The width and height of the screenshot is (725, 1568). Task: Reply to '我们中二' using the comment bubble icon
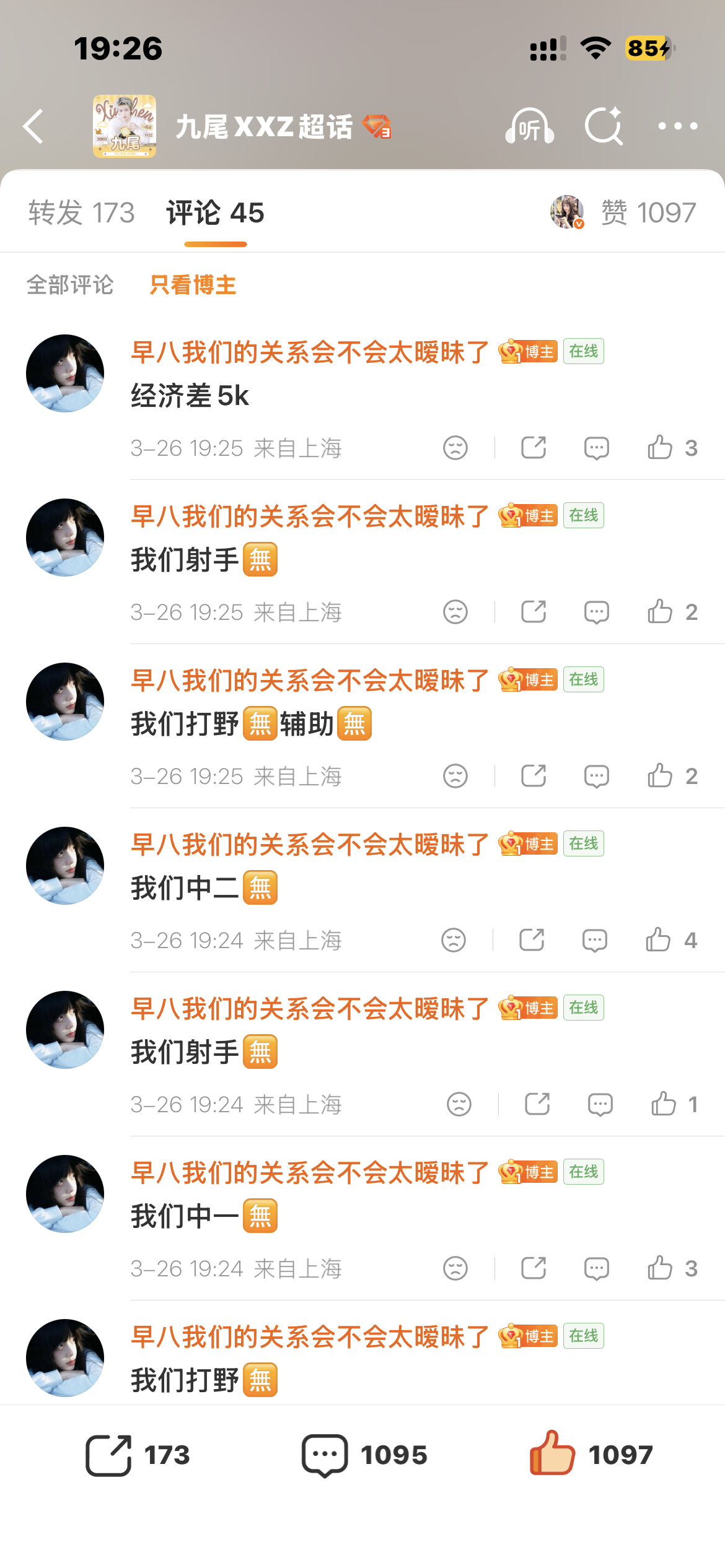pos(596,939)
